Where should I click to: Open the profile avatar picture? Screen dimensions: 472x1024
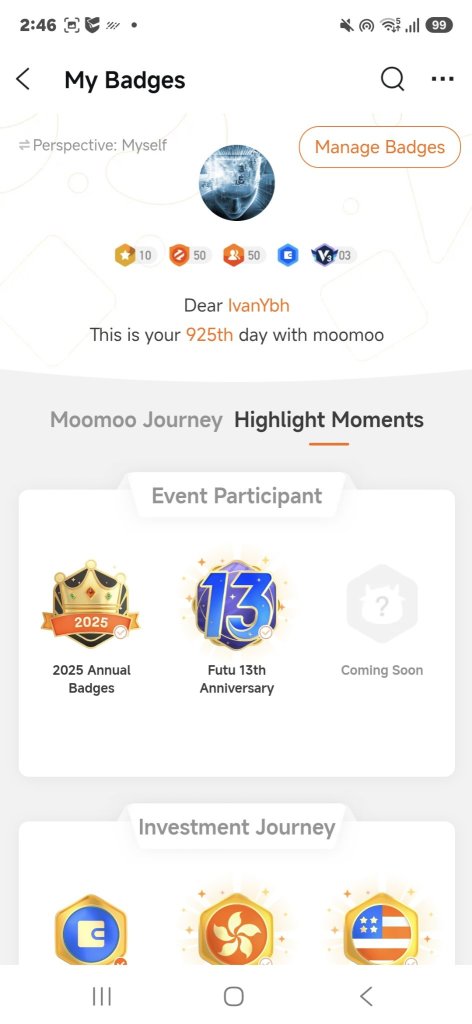tap(236, 182)
